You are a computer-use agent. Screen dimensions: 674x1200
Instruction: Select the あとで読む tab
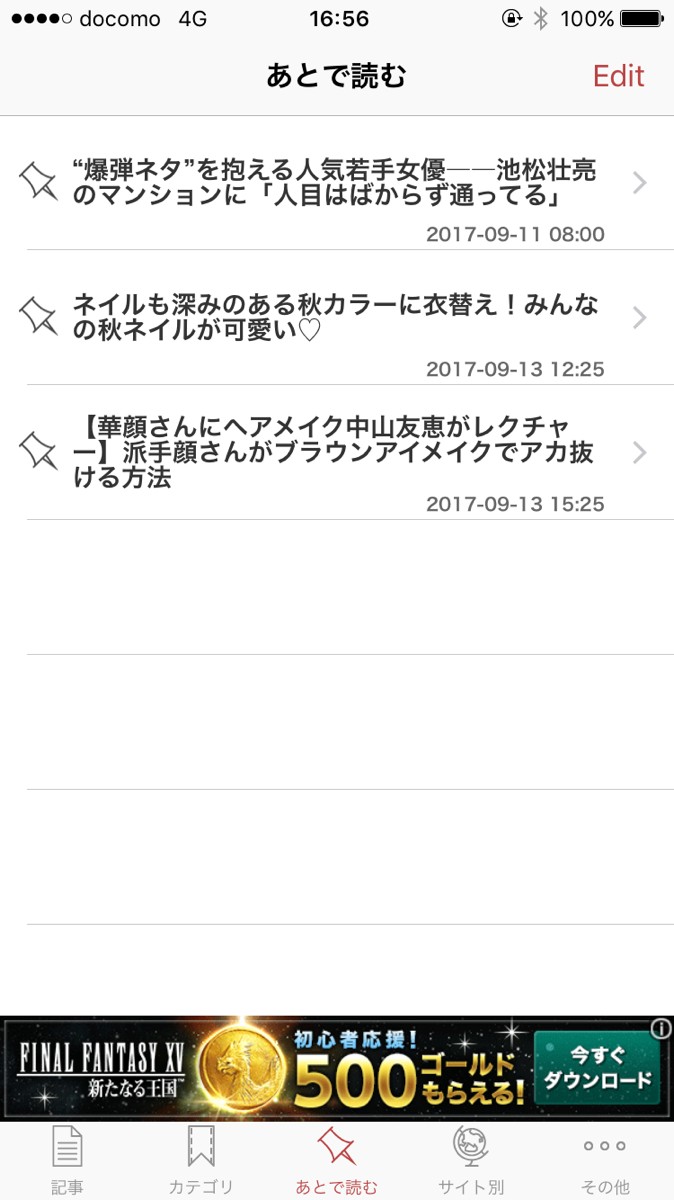[x=336, y=1160]
